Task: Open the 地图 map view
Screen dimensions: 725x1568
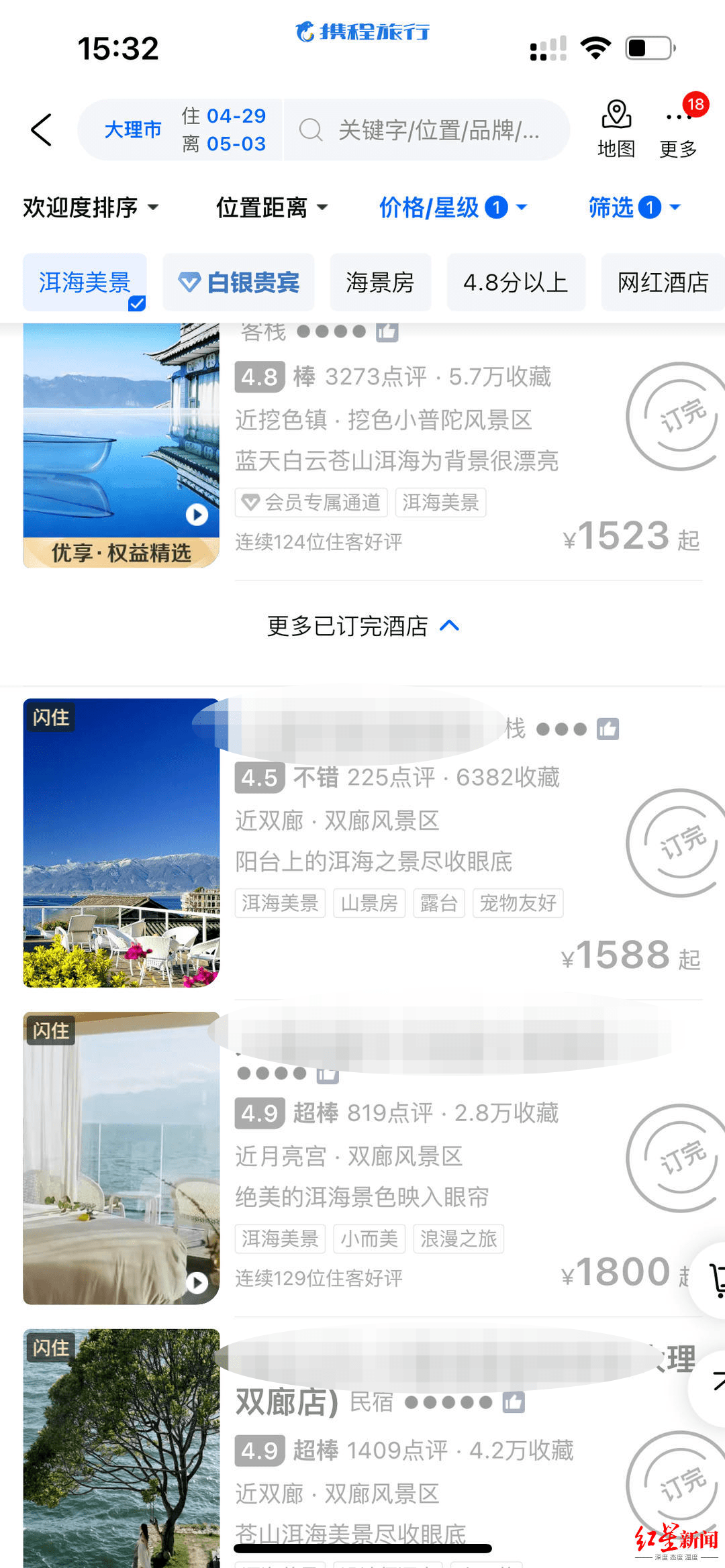Action: click(x=616, y=129)
